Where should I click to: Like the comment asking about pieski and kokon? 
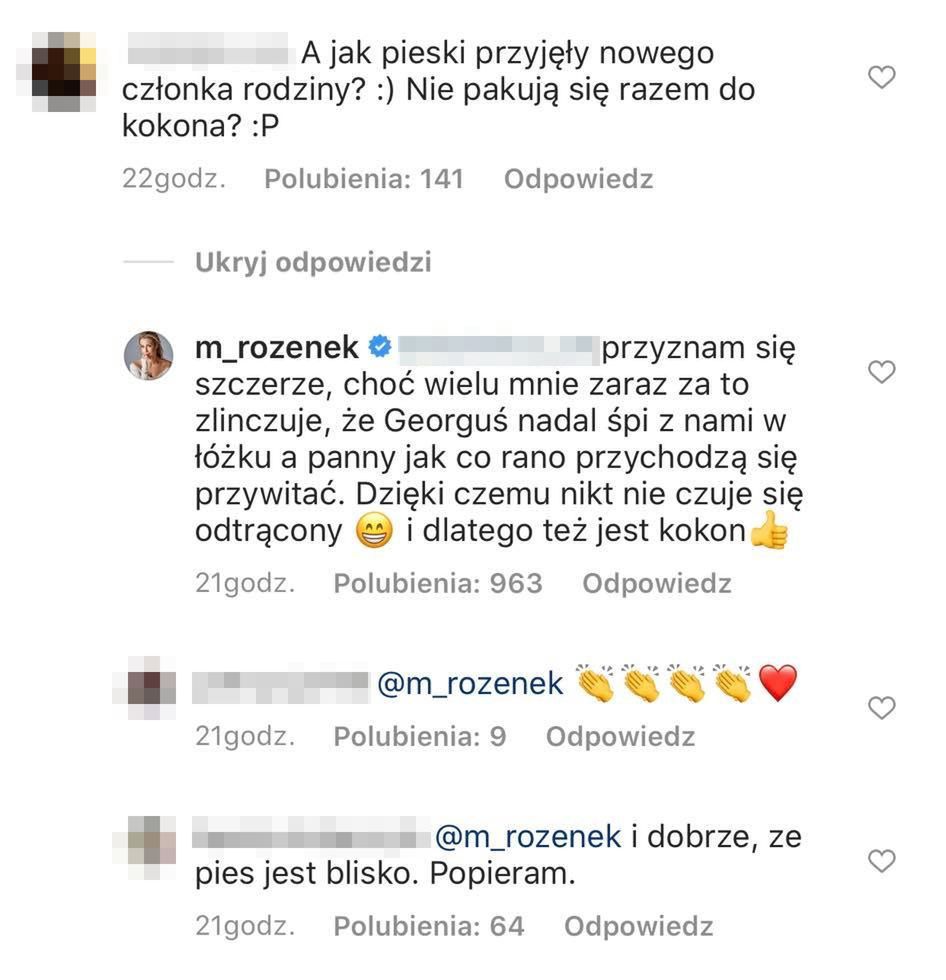click(x=880, y=77)
